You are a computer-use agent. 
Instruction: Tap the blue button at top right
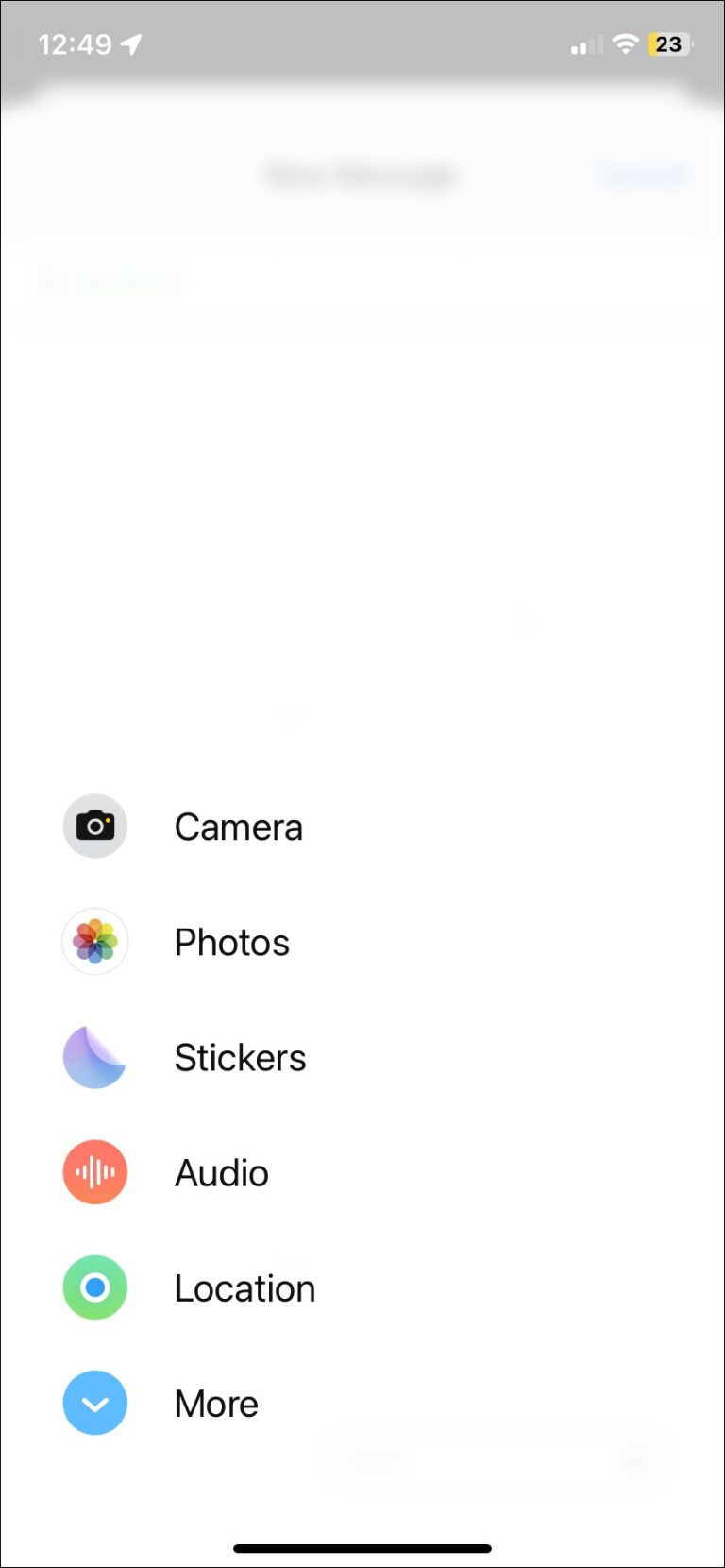pyautogui.click(x=644, y=175)
